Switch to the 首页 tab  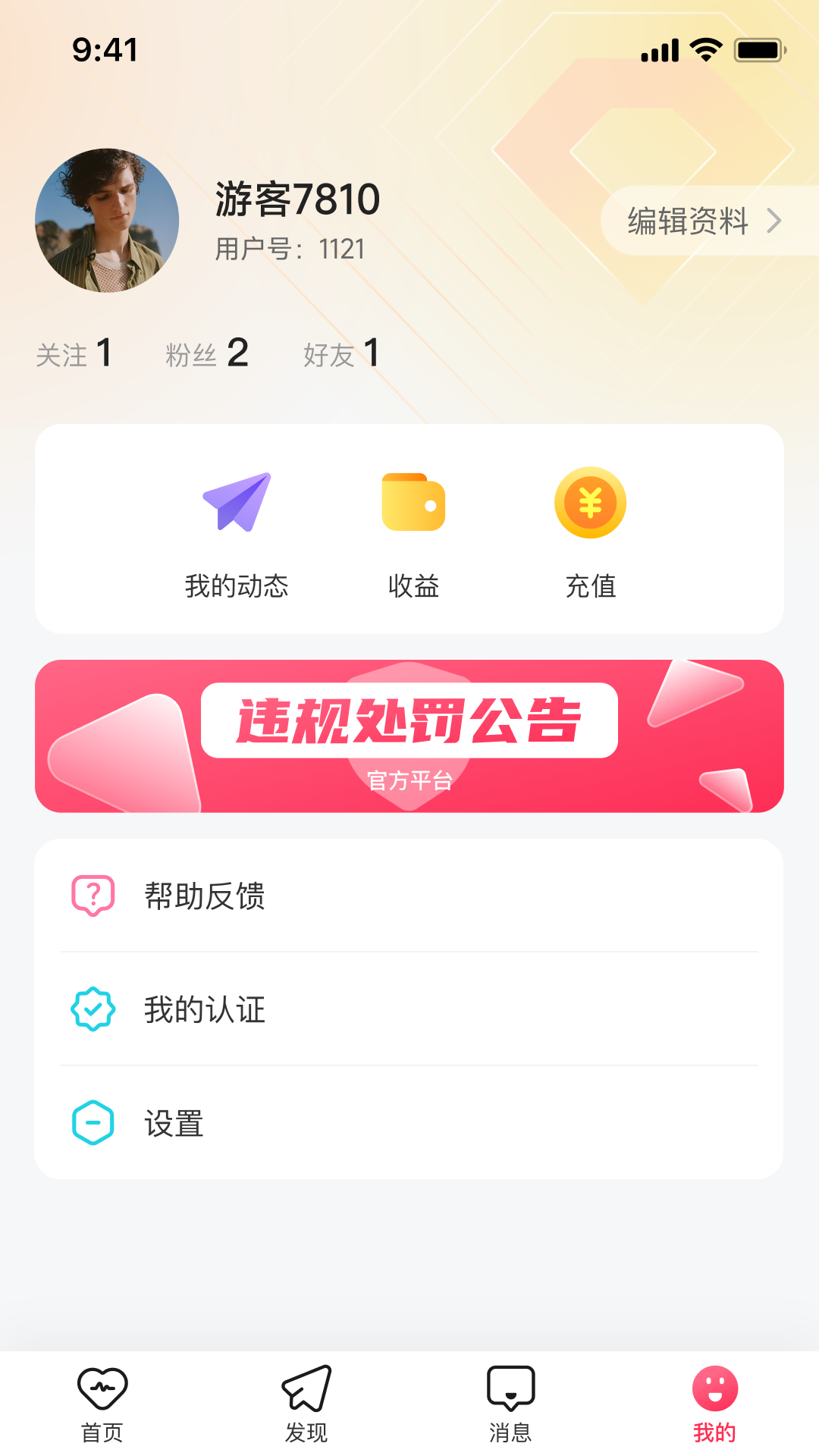click(x=102, y=1404)
